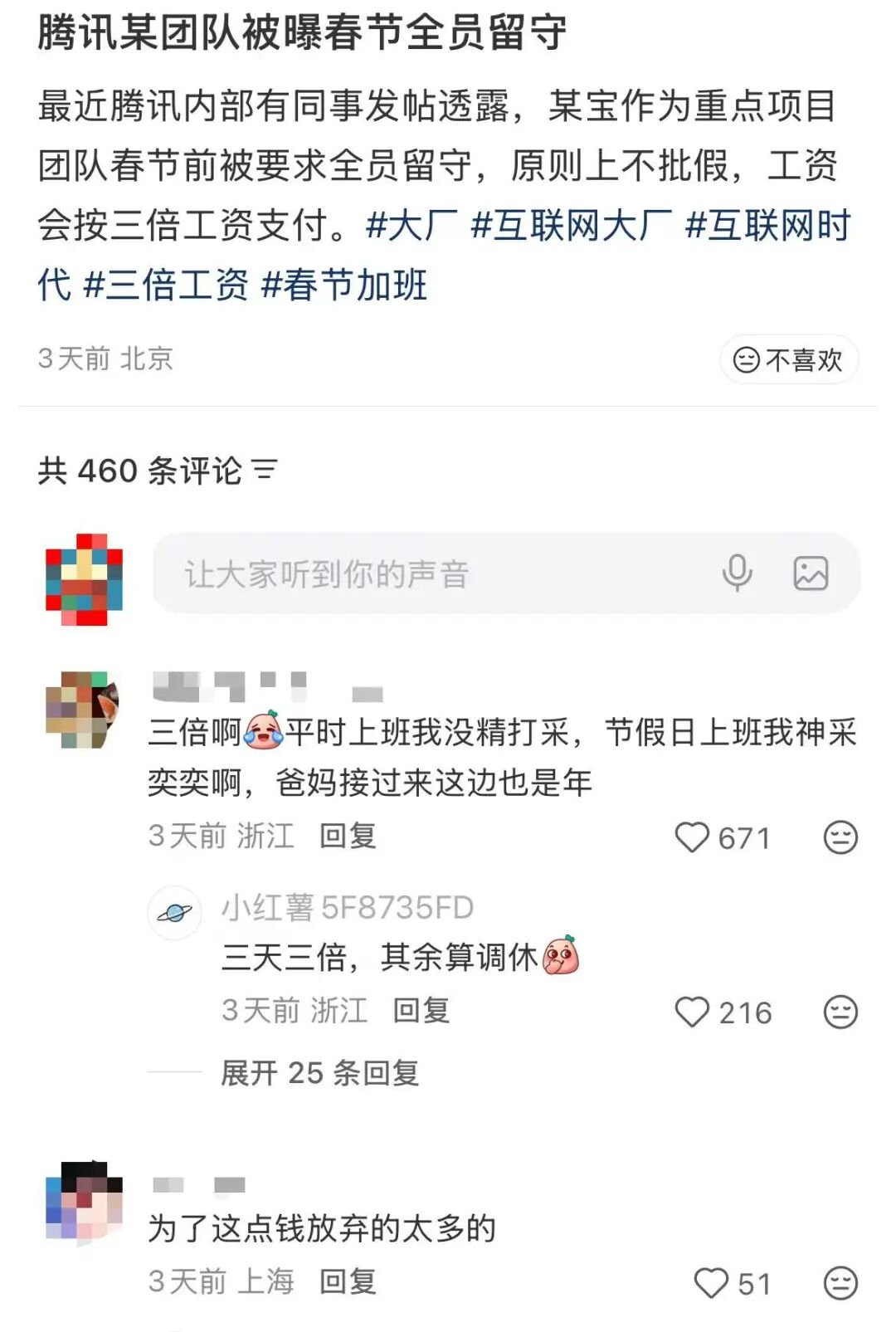Expand 展开 25 条回复
Viewport: 896px width, 1332px height.
coord(319,1073)
